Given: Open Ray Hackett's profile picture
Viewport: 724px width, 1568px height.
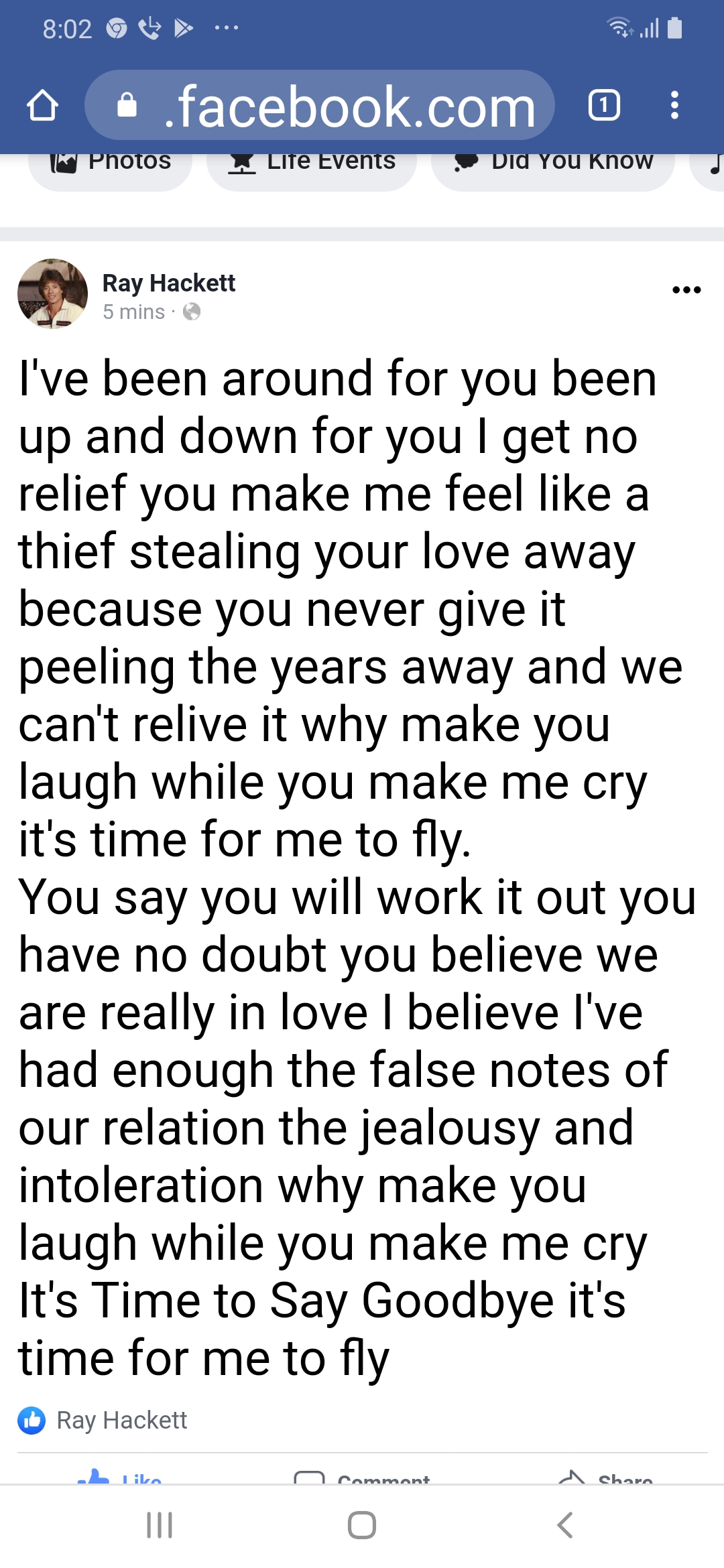Looking at the screenshot, I should (52, 293).
